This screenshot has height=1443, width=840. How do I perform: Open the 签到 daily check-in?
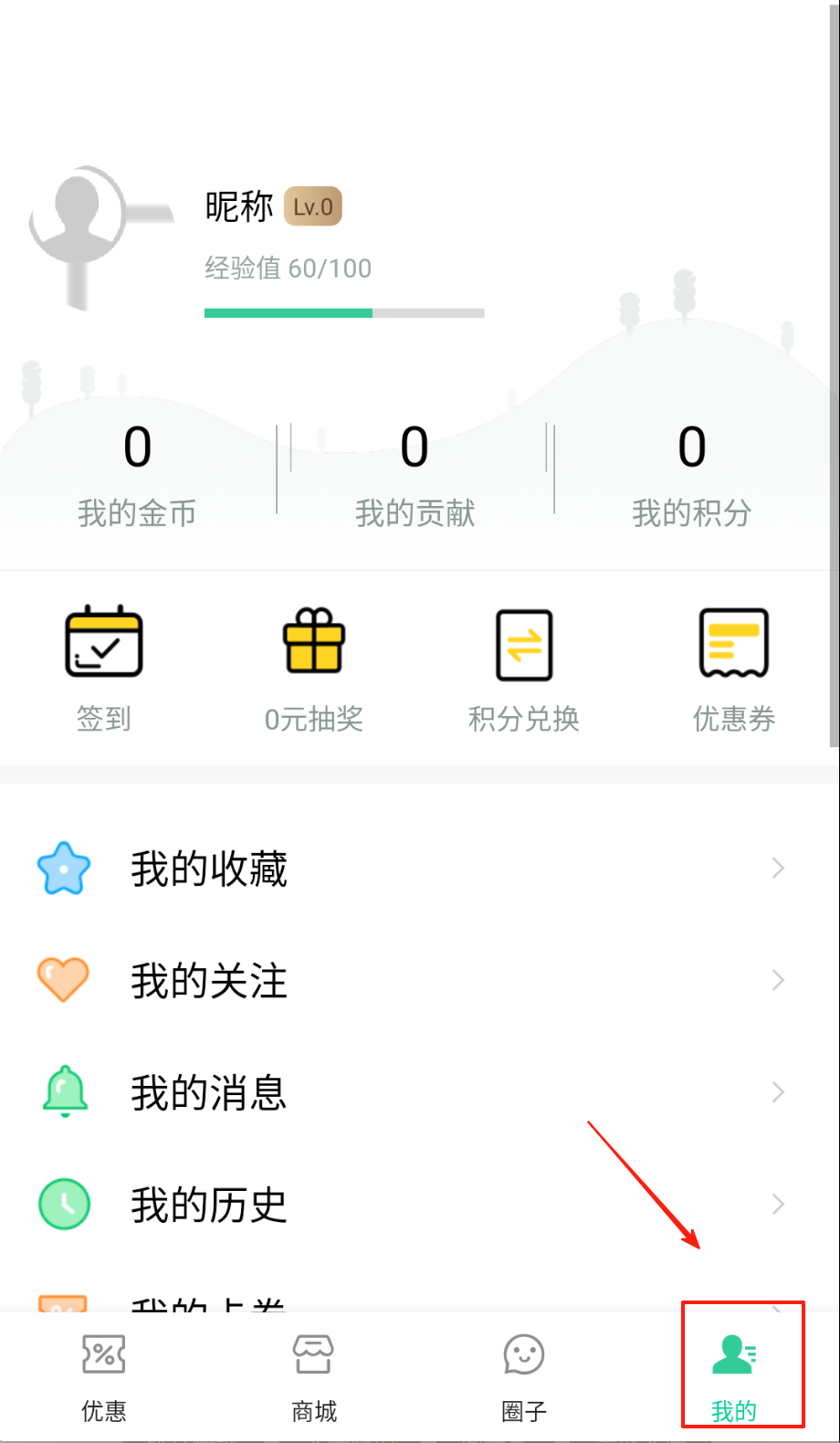[x=104, y=669]
